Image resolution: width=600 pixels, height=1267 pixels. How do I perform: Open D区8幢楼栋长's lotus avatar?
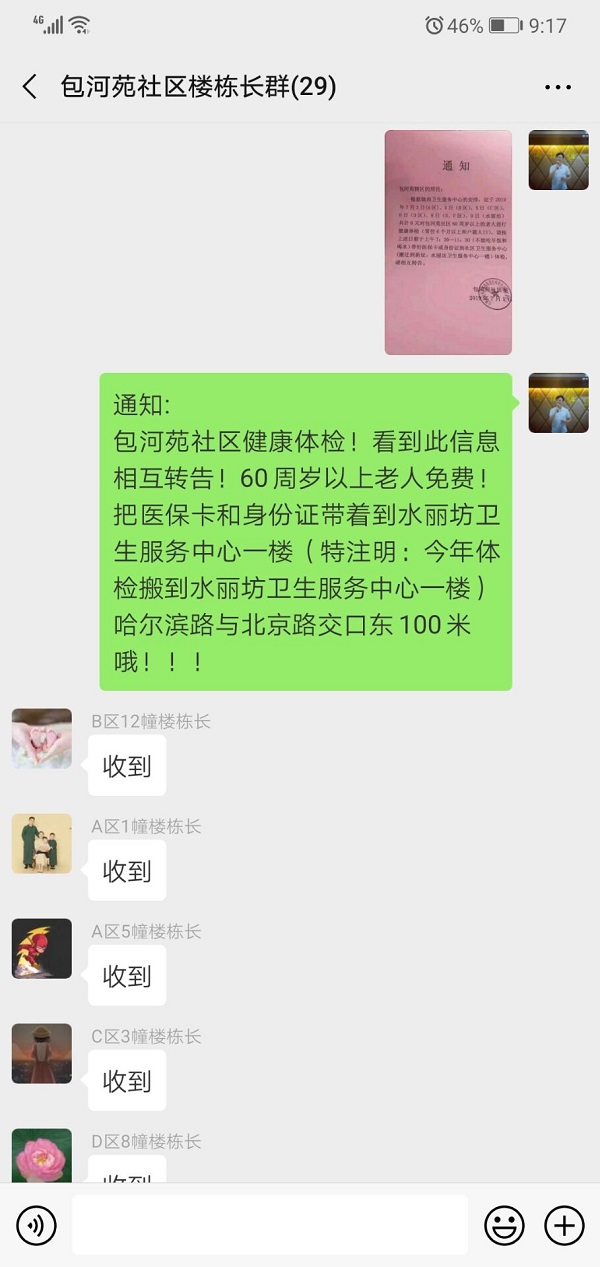[42, 1156]
